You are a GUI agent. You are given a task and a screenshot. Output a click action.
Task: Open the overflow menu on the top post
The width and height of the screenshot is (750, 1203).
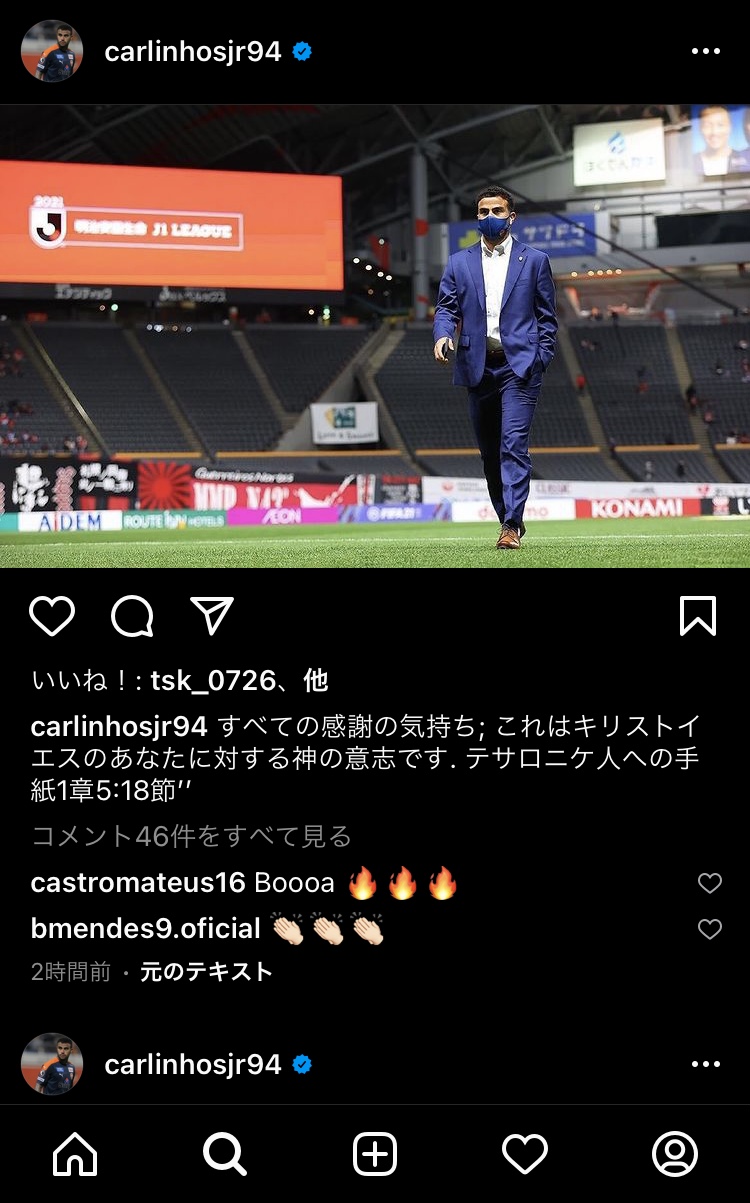tap(705, 52)
